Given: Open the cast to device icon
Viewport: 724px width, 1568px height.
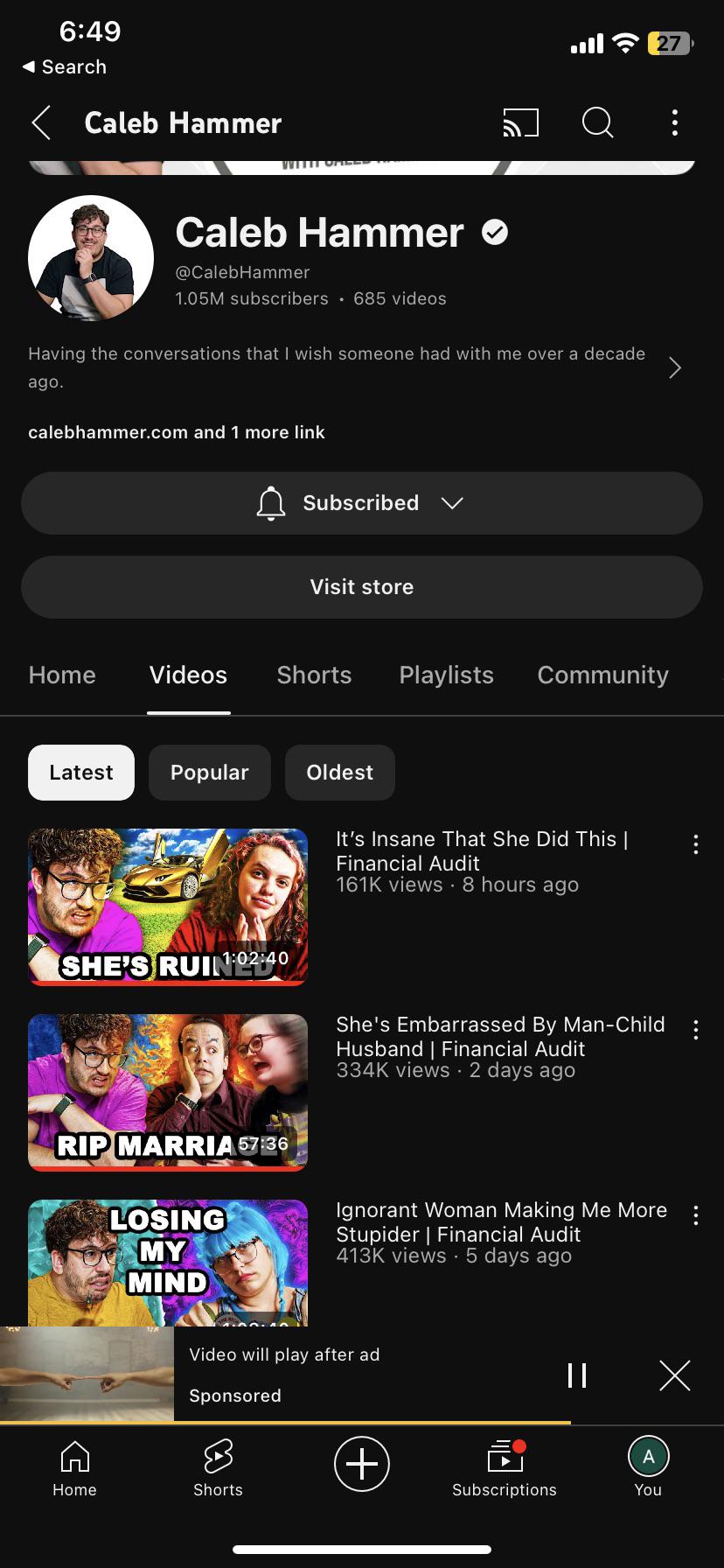Looking at the screenshot, I should coord(520,123).
